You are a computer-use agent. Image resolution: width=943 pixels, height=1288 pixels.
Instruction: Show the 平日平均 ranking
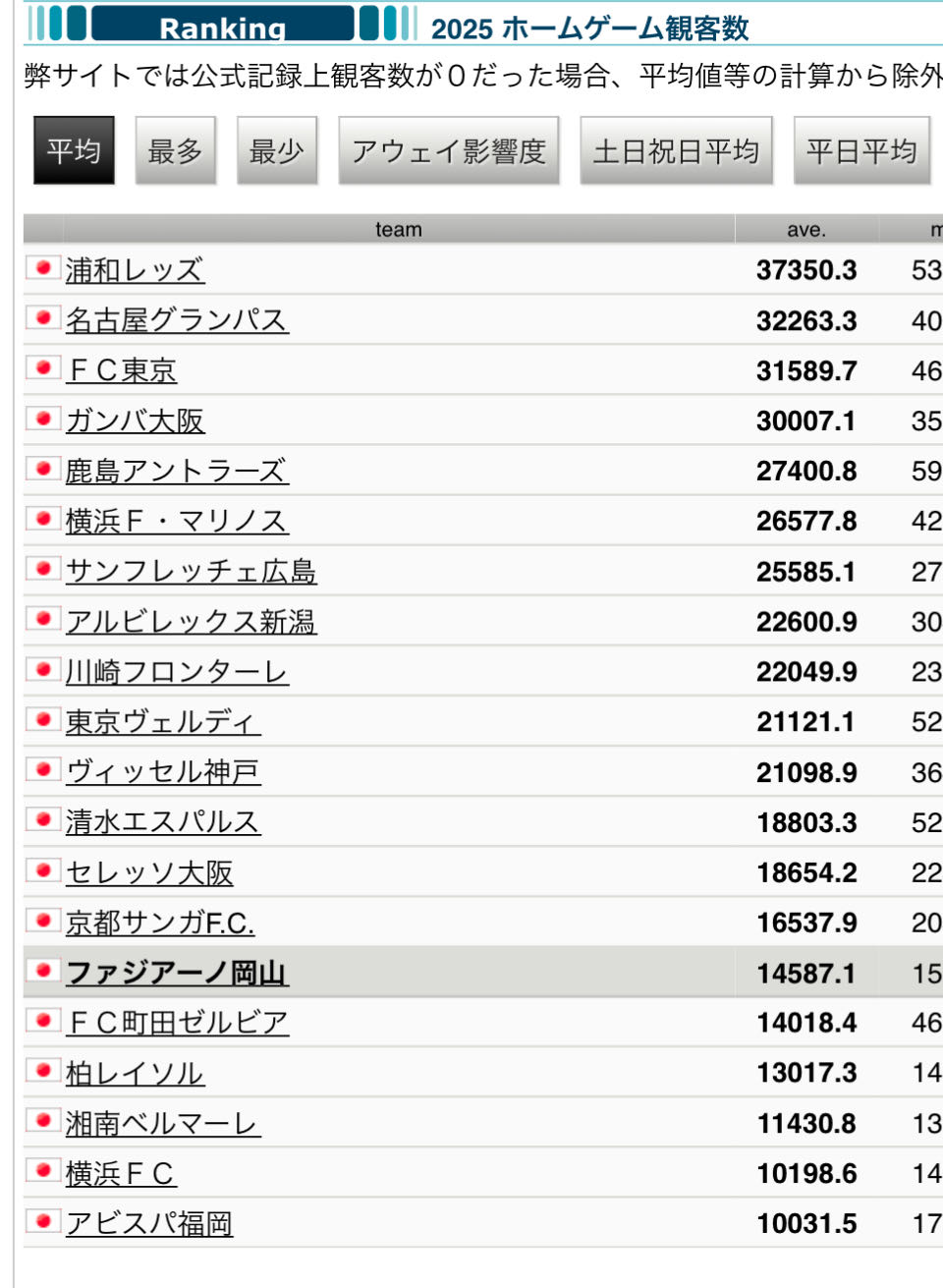pos(860,150)
